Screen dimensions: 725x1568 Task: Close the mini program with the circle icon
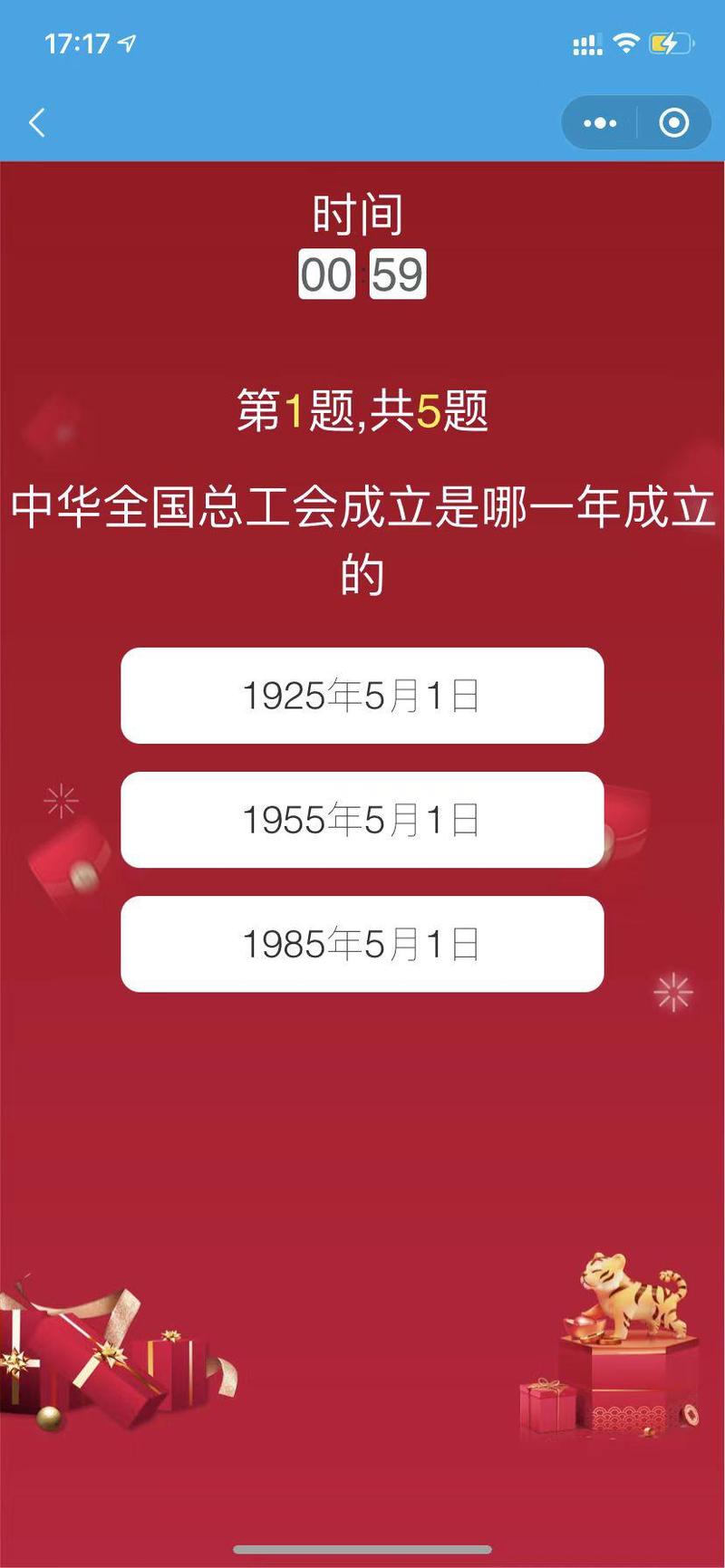673,122
